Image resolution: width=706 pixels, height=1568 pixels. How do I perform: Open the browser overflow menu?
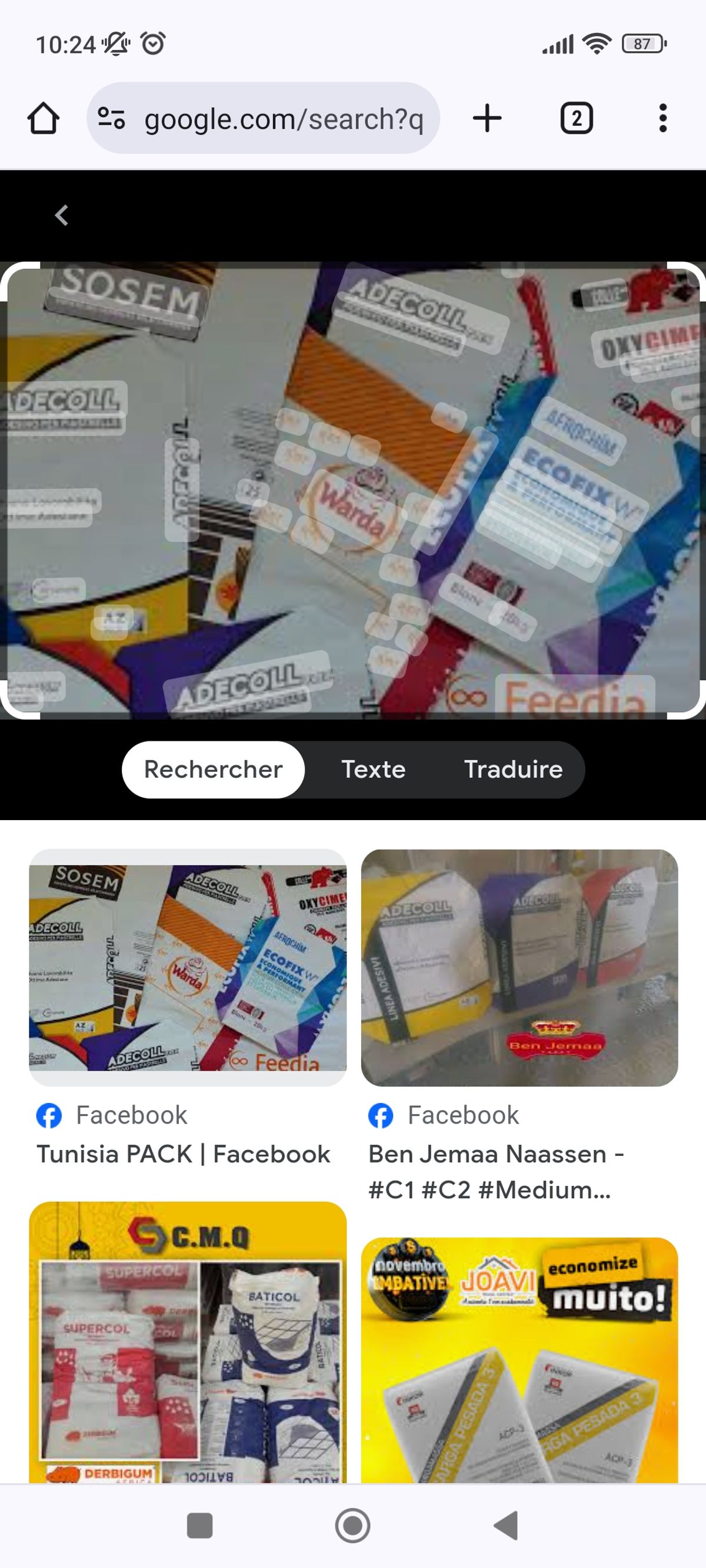pos(662,118)
